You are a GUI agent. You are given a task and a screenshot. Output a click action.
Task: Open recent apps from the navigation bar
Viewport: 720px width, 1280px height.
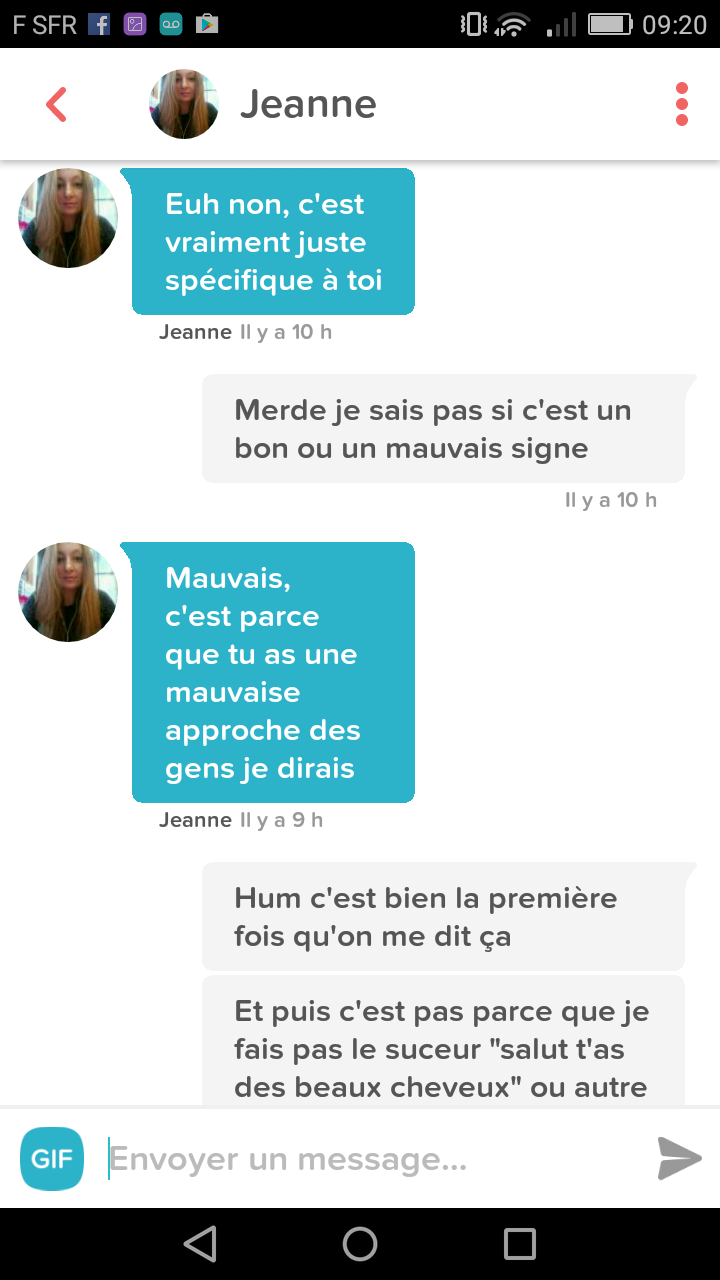(520, 1244)
